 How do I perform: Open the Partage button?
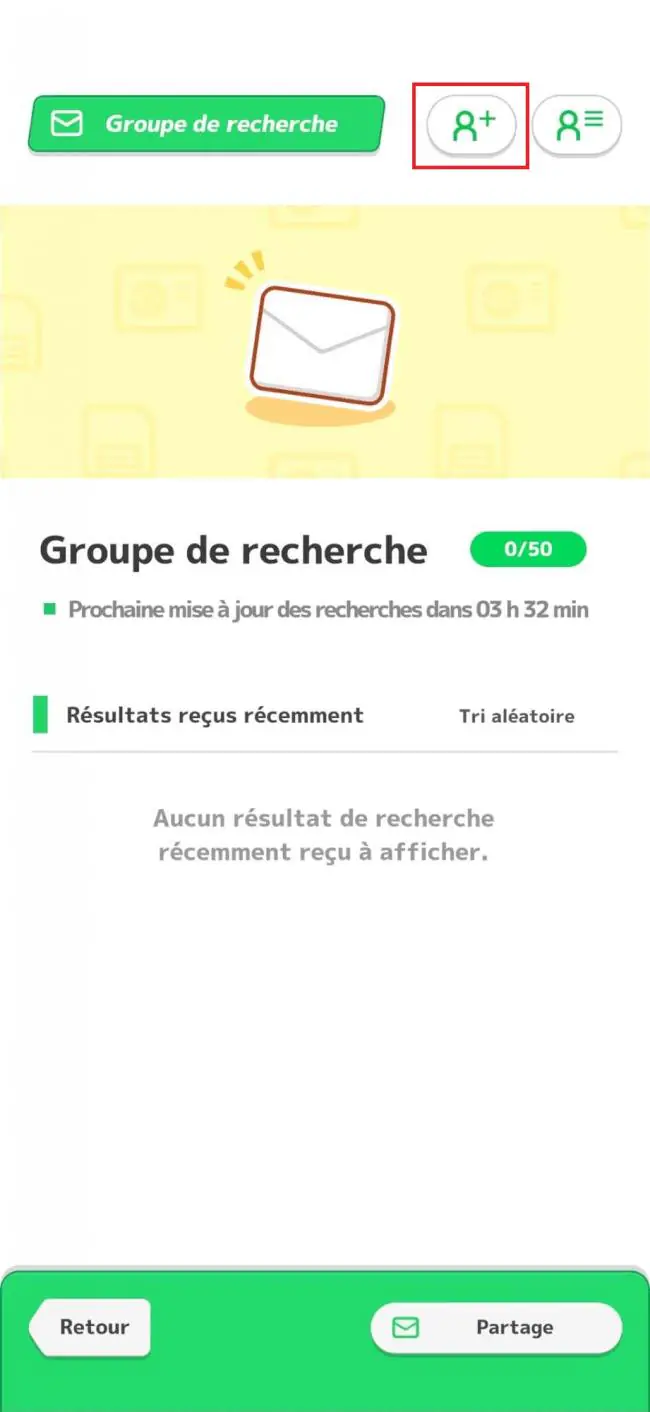click(x=496, y=1328)
